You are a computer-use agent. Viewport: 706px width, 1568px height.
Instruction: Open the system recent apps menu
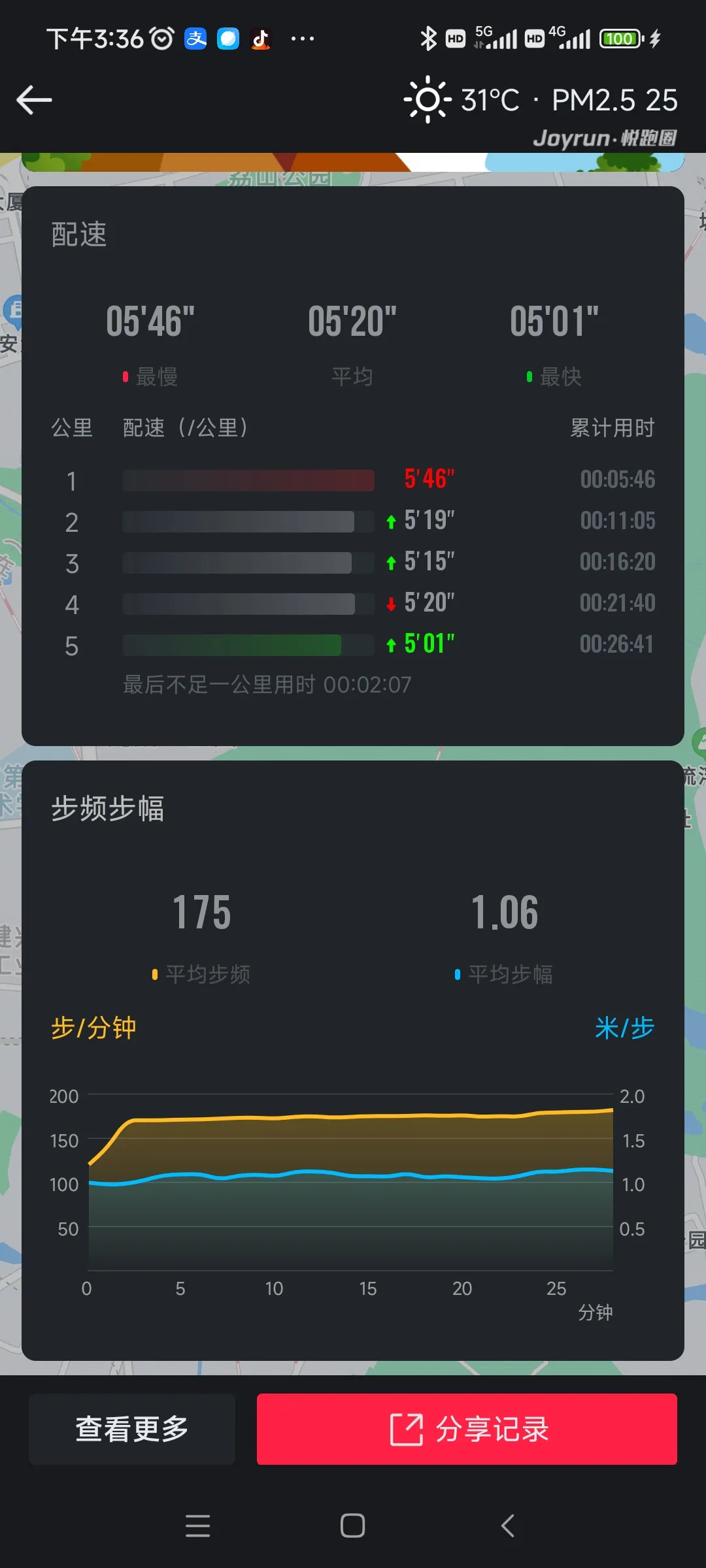coord(197,1526)
